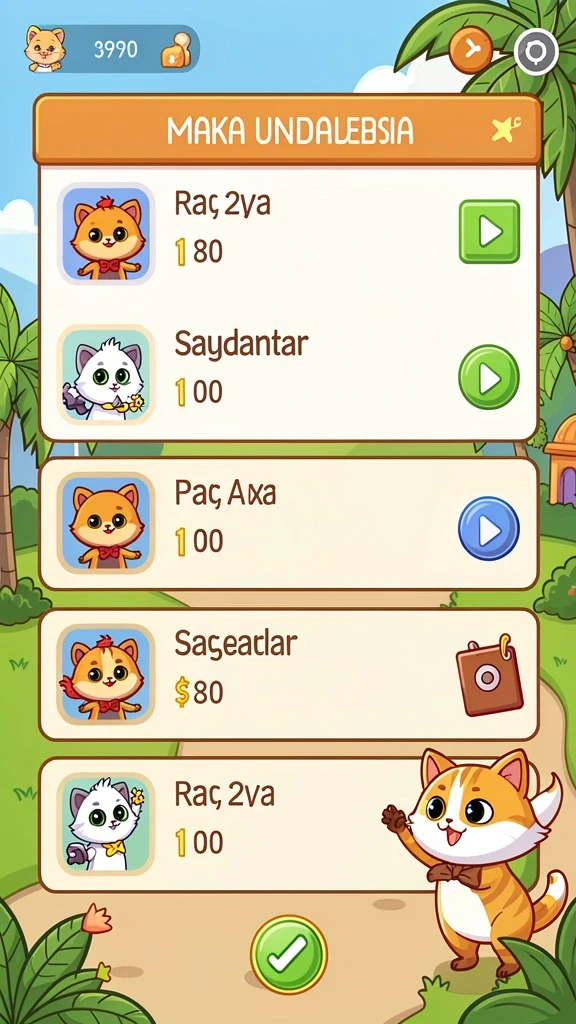The width and height of the screenshot is (576, 1024).
Task: Tap the brown item icon on Saçearlar row
Action: click(x=488, y=676)
